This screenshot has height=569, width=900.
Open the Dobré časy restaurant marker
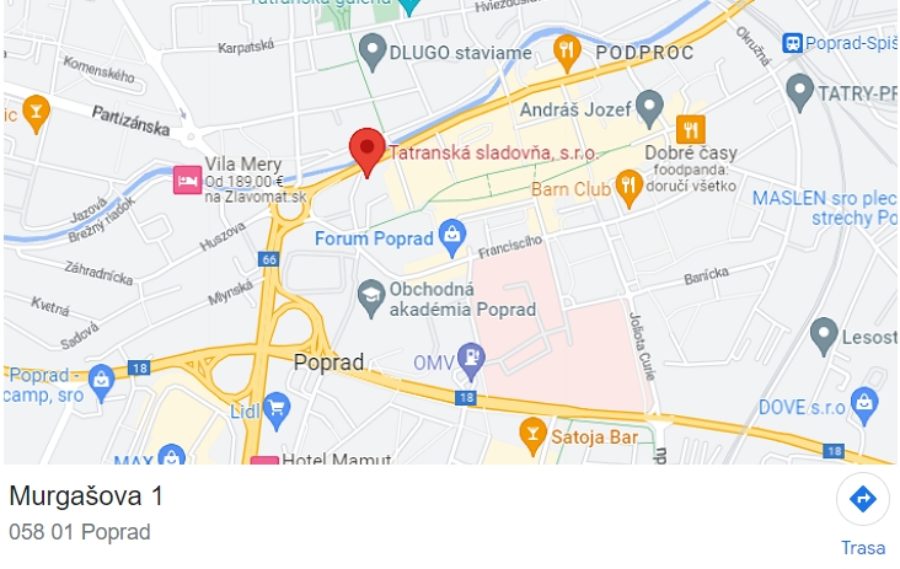[x=690, y=128]
